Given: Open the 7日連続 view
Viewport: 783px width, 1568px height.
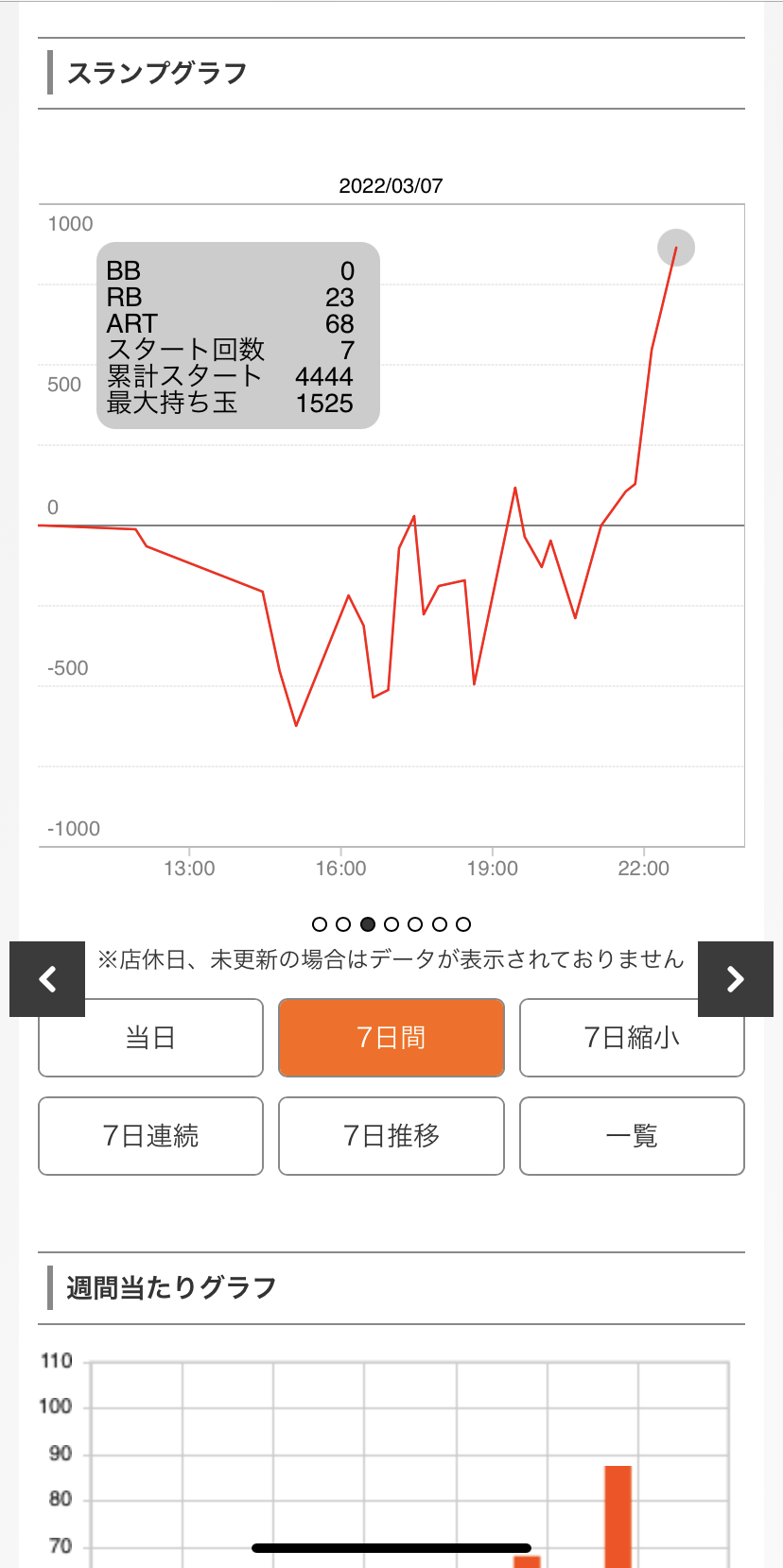Looking at the screenshot, I should coord(150,1136).
